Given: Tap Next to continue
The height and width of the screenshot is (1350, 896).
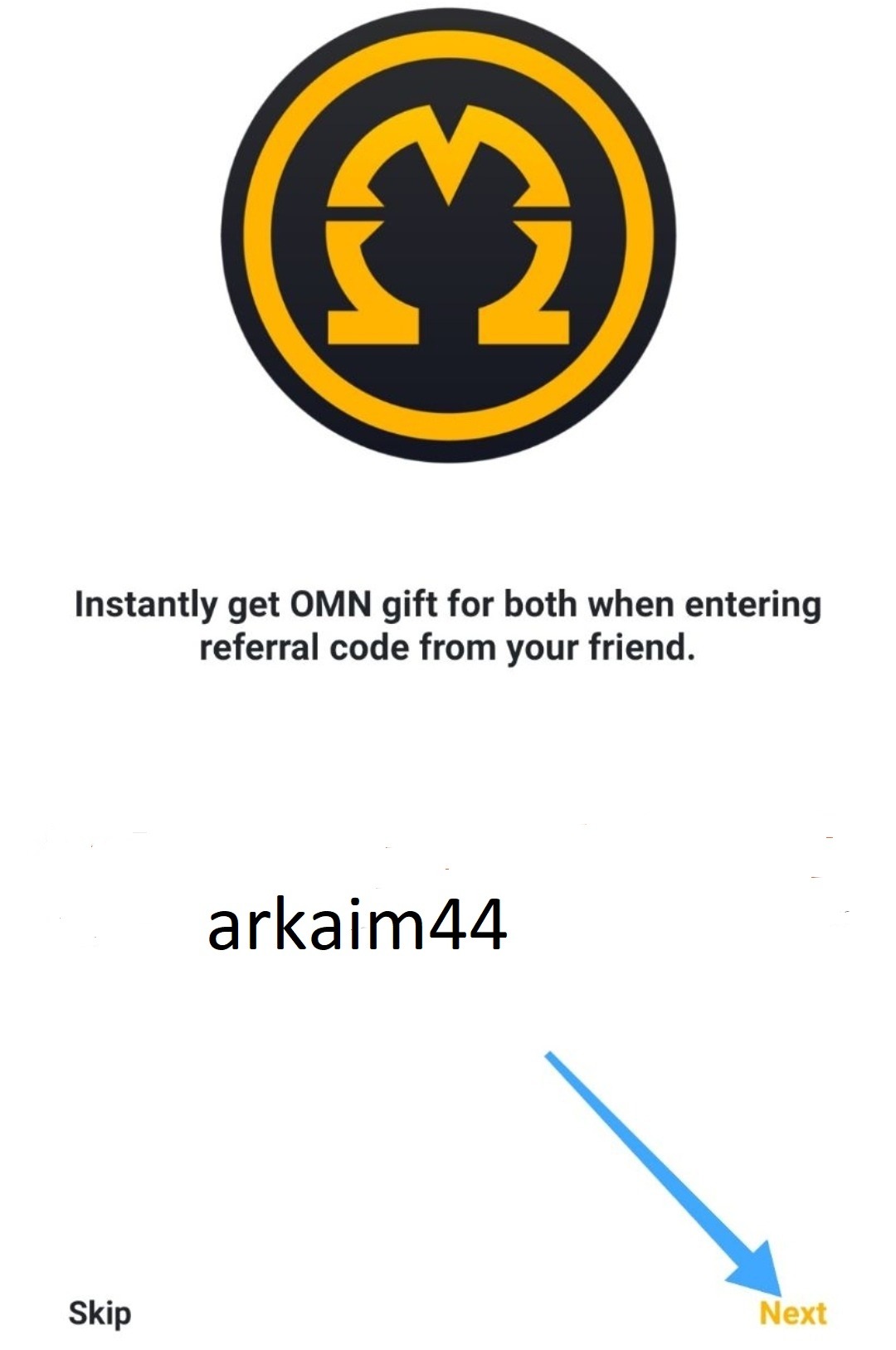Looking at the screenshot, I should [793, 1313].
